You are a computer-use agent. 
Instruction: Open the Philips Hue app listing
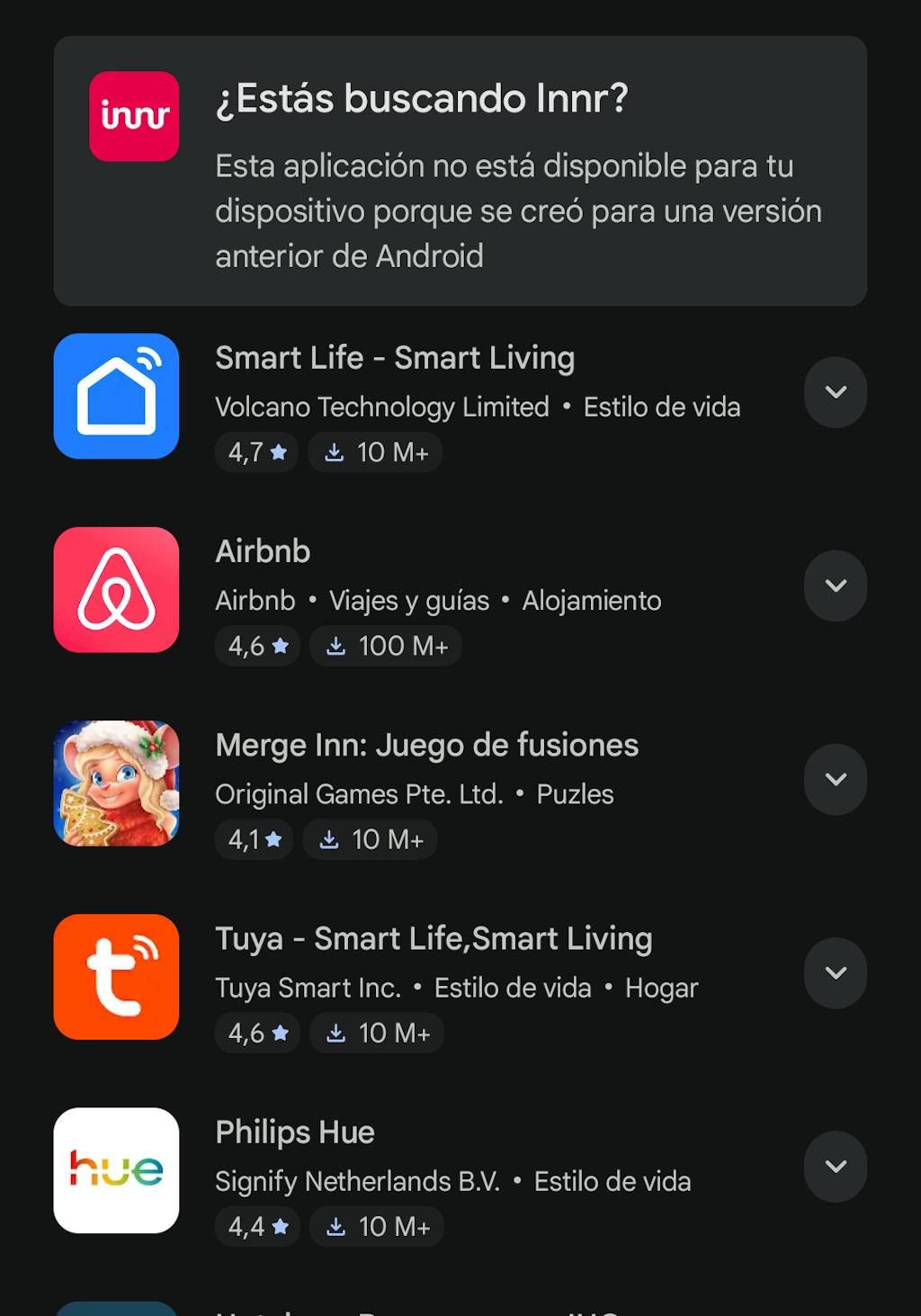tap(295, 1132)
